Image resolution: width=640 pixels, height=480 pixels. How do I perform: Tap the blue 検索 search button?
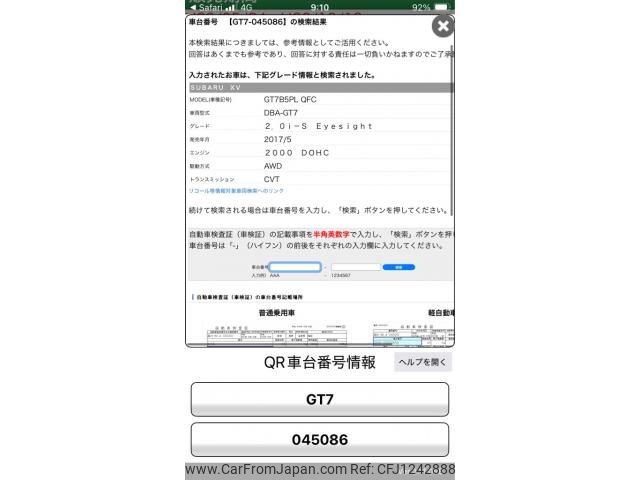point(398,267)
